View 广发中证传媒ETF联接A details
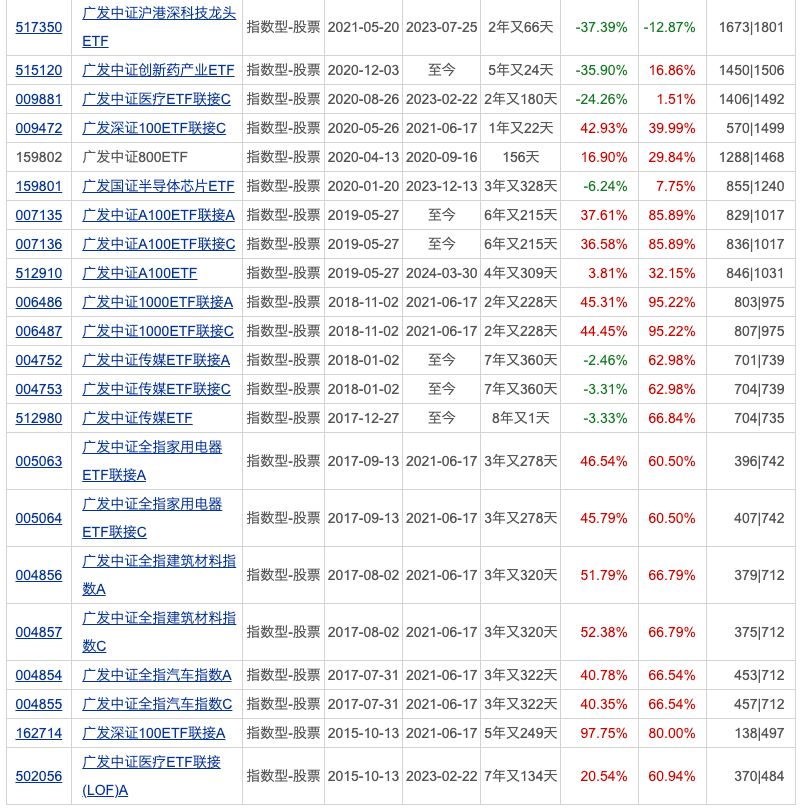 tap(156, 360)
